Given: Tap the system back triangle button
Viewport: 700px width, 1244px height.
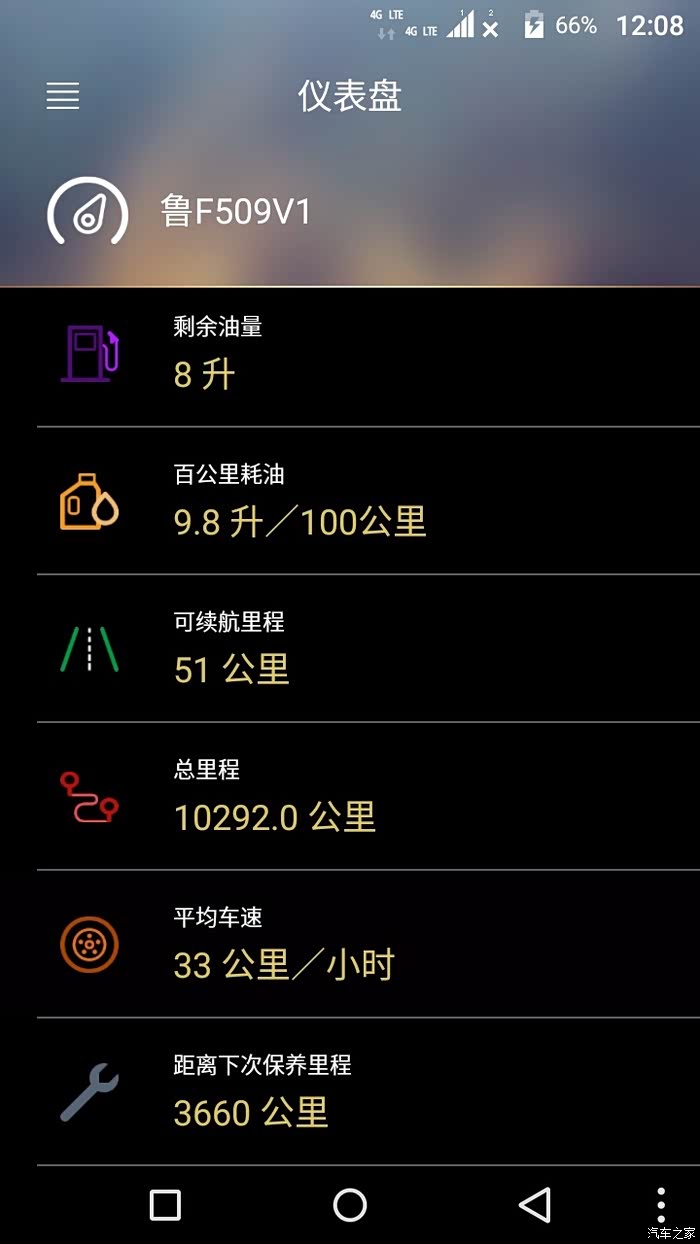Looking at the screenshot, I should 535,1205.
